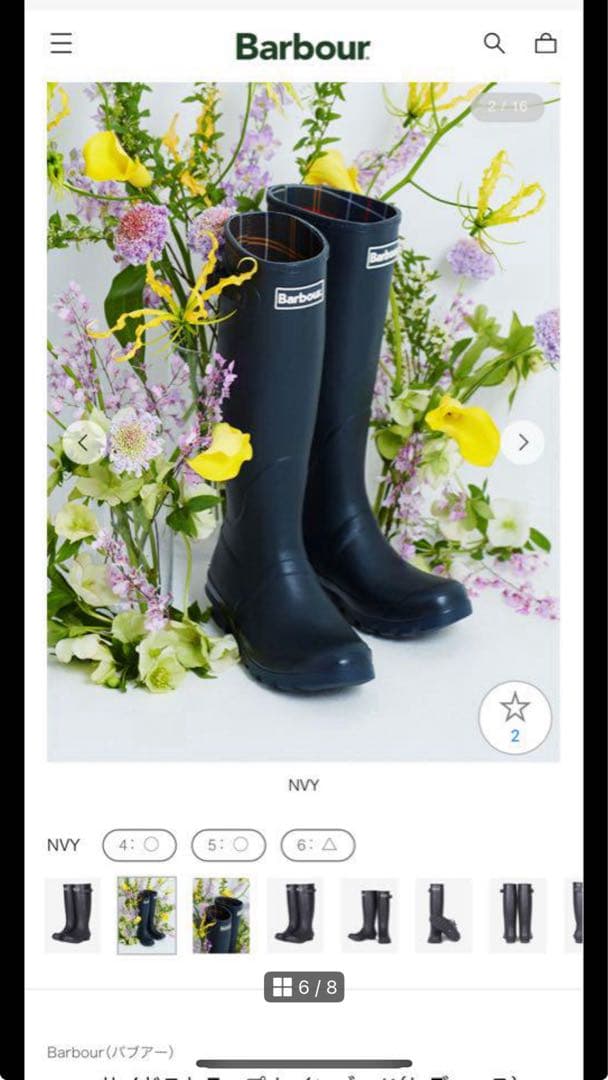Add the boots to favorites with the star
The width and height of the screenshot is (608, 1080).
coord(515,716)
